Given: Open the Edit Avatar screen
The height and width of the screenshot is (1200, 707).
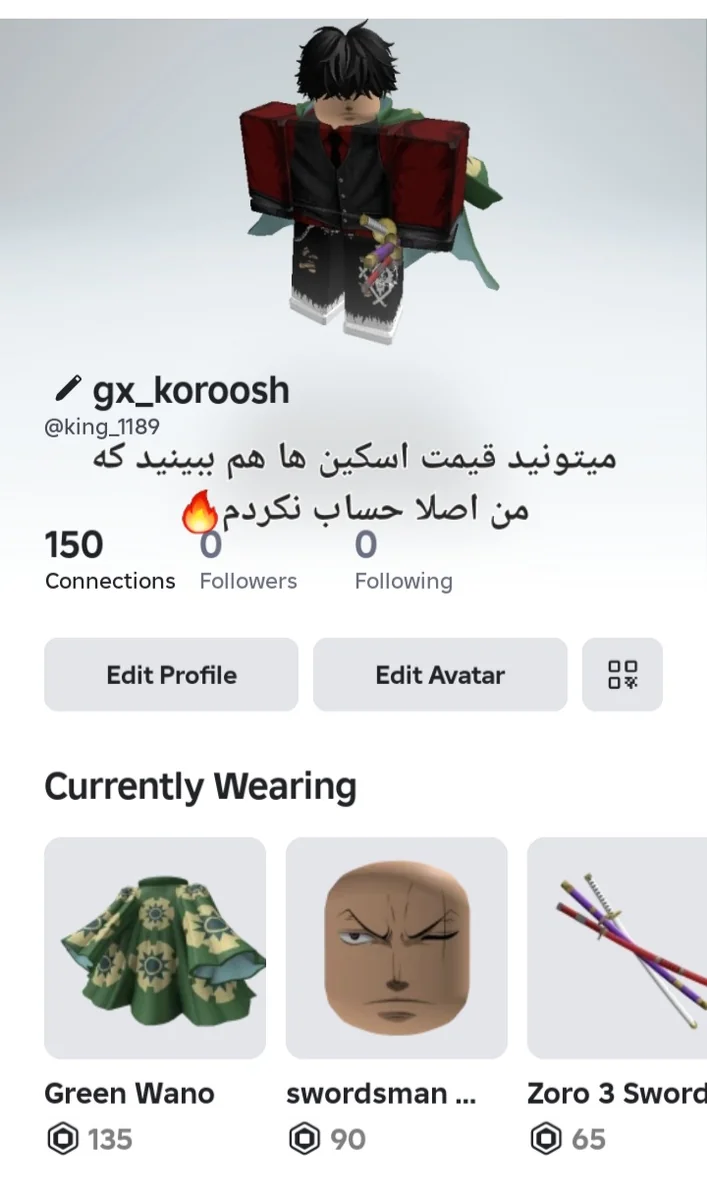Looking at the screenshot, I should click(440, 675).
